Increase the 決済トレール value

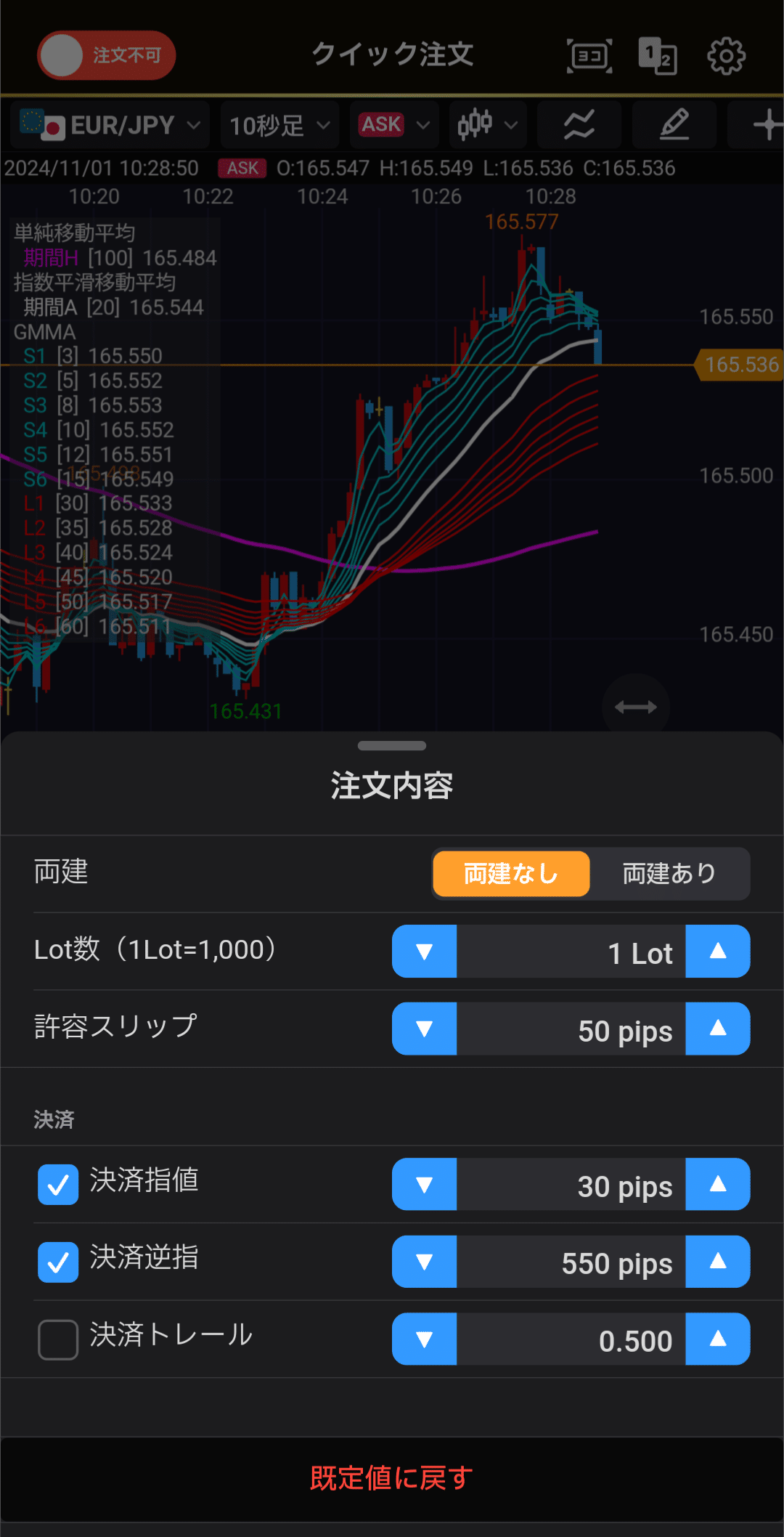pyautogui.click(x=717, y=1339)
